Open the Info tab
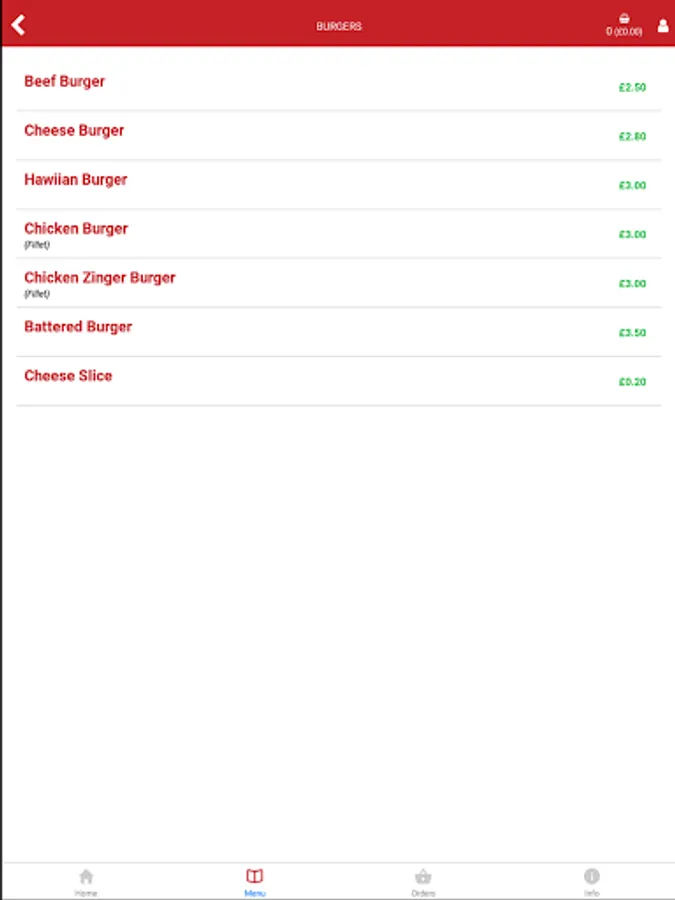 [592, 881]
